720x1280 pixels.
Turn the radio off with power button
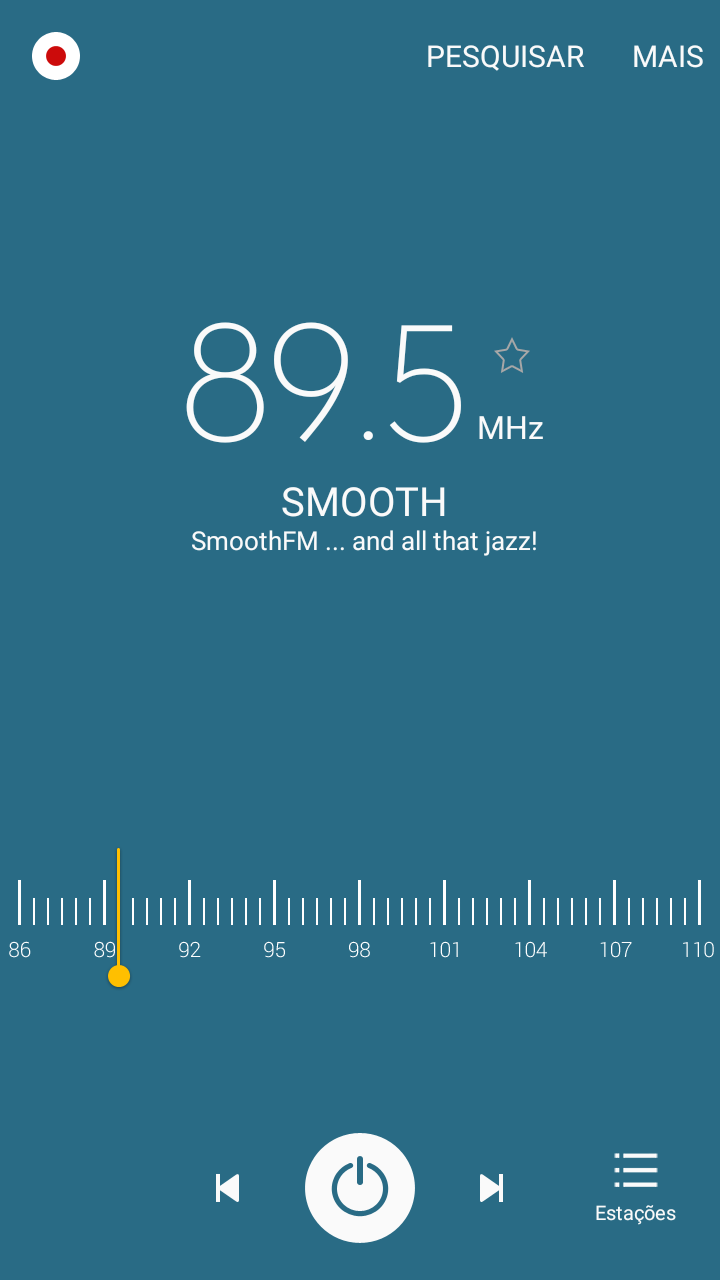tap(360, 1188)
